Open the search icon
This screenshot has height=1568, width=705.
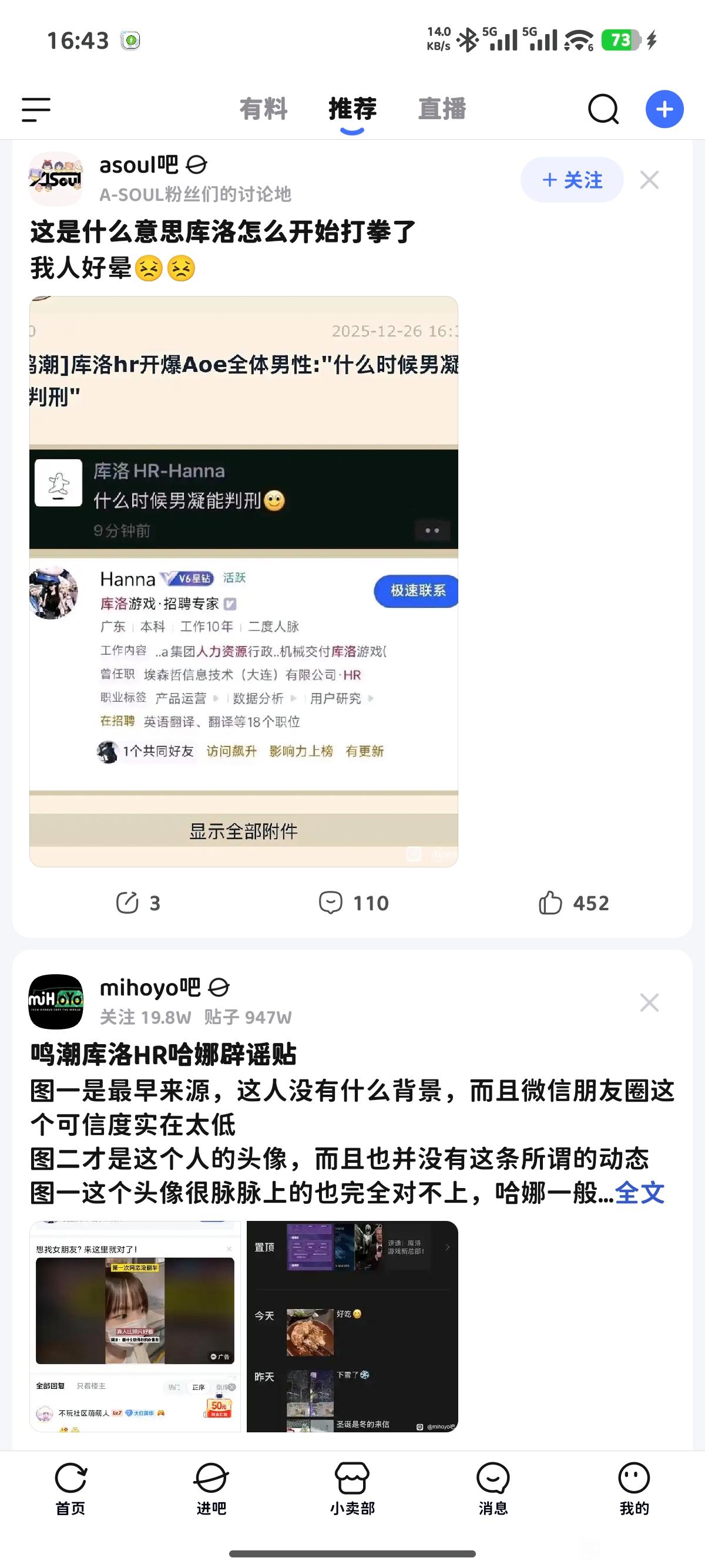tap(603, 110)
